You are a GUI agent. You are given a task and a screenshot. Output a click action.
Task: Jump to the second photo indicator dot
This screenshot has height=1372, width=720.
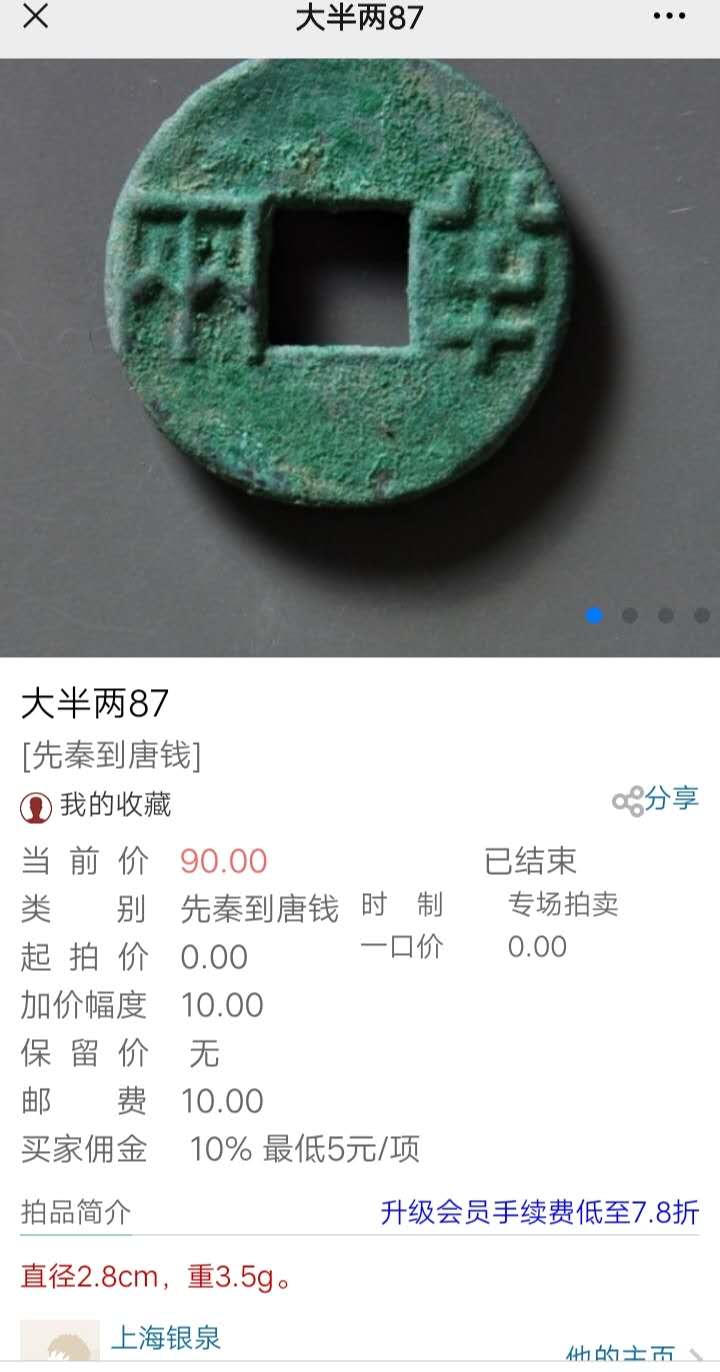pyautogui.click(x=629, y=615)
